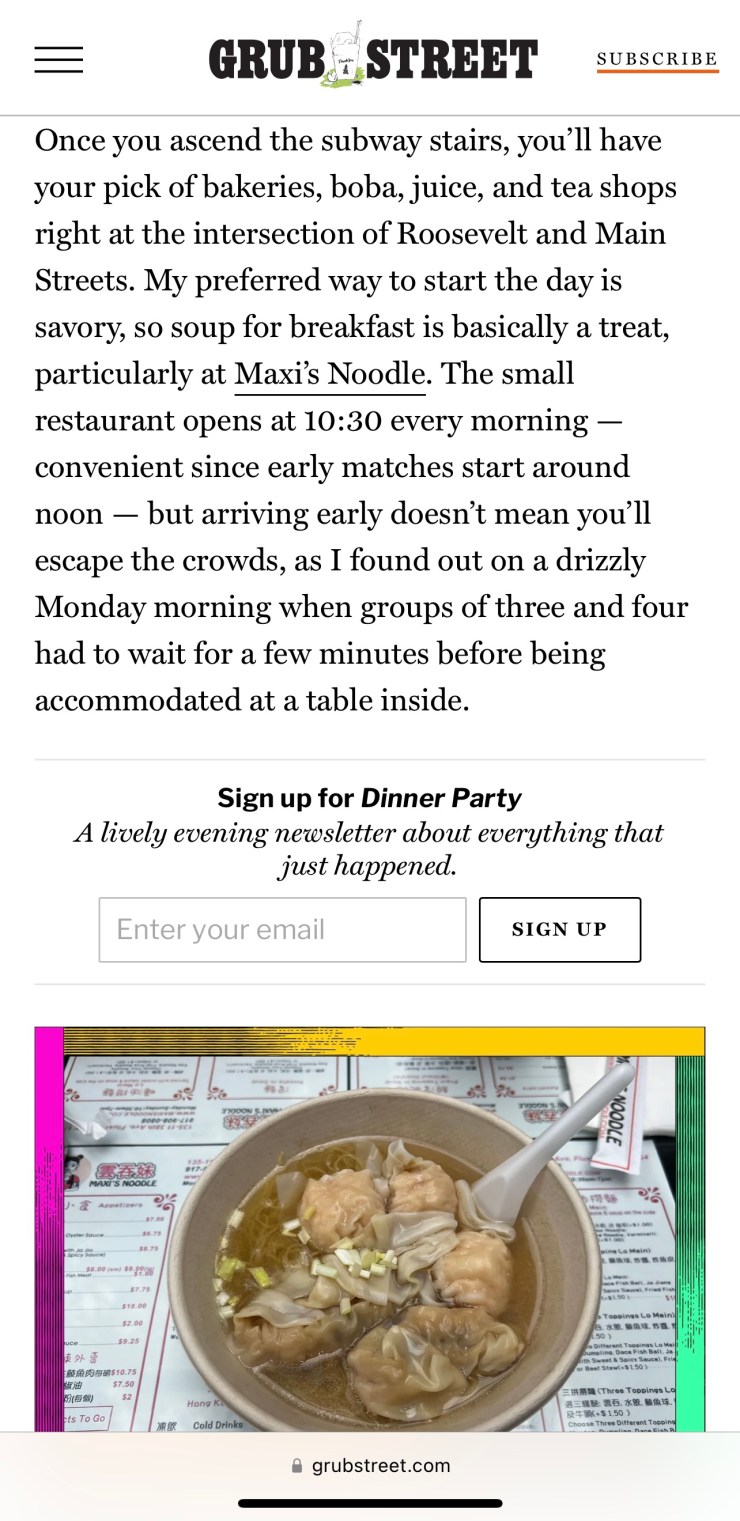The width and height of the screenshot is (740, 1521).
Task: Open the hamburger navigation menu
Action: tap(59, 59)
